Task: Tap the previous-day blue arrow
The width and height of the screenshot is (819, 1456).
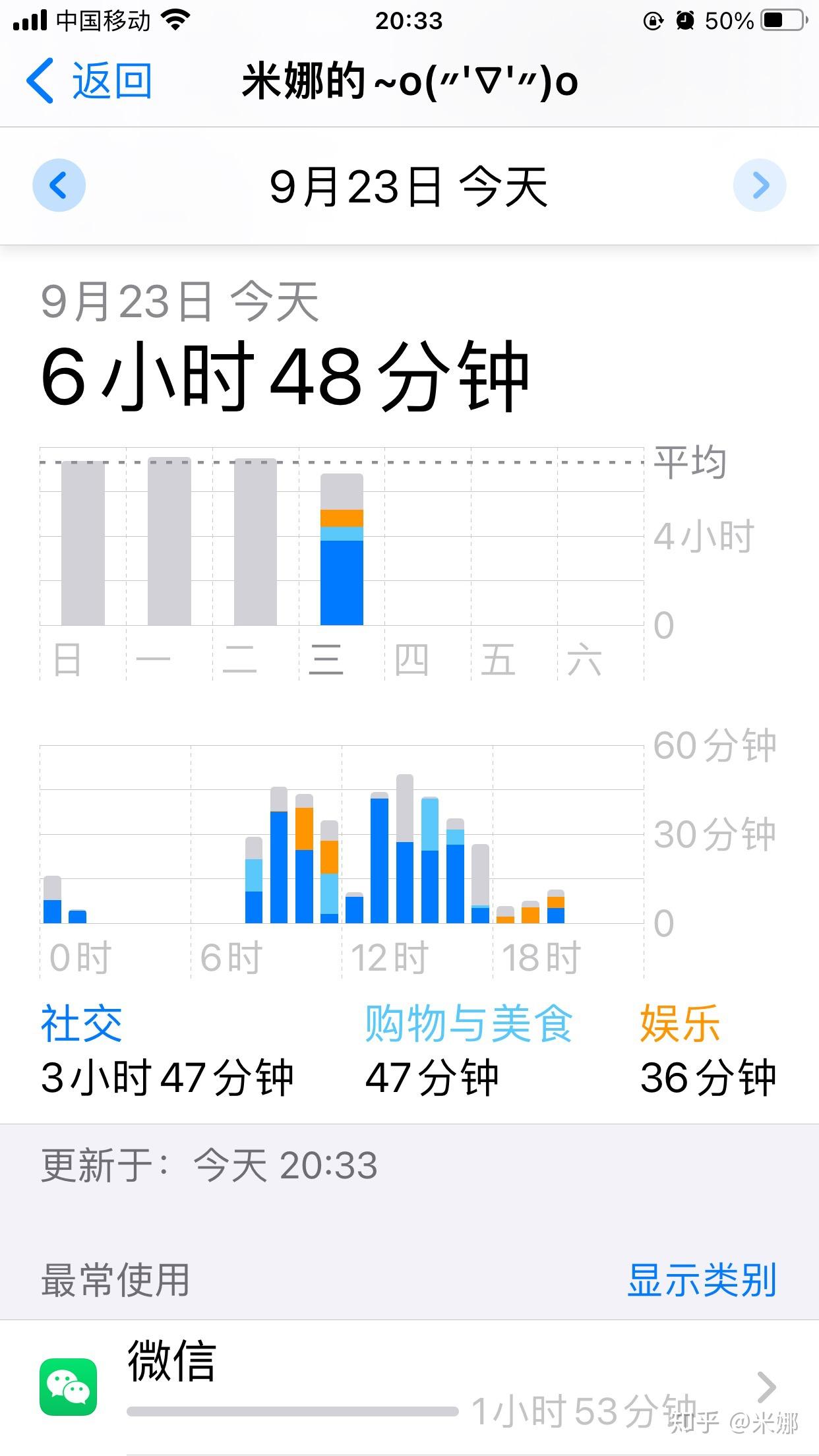Action: tap(60, 185)
